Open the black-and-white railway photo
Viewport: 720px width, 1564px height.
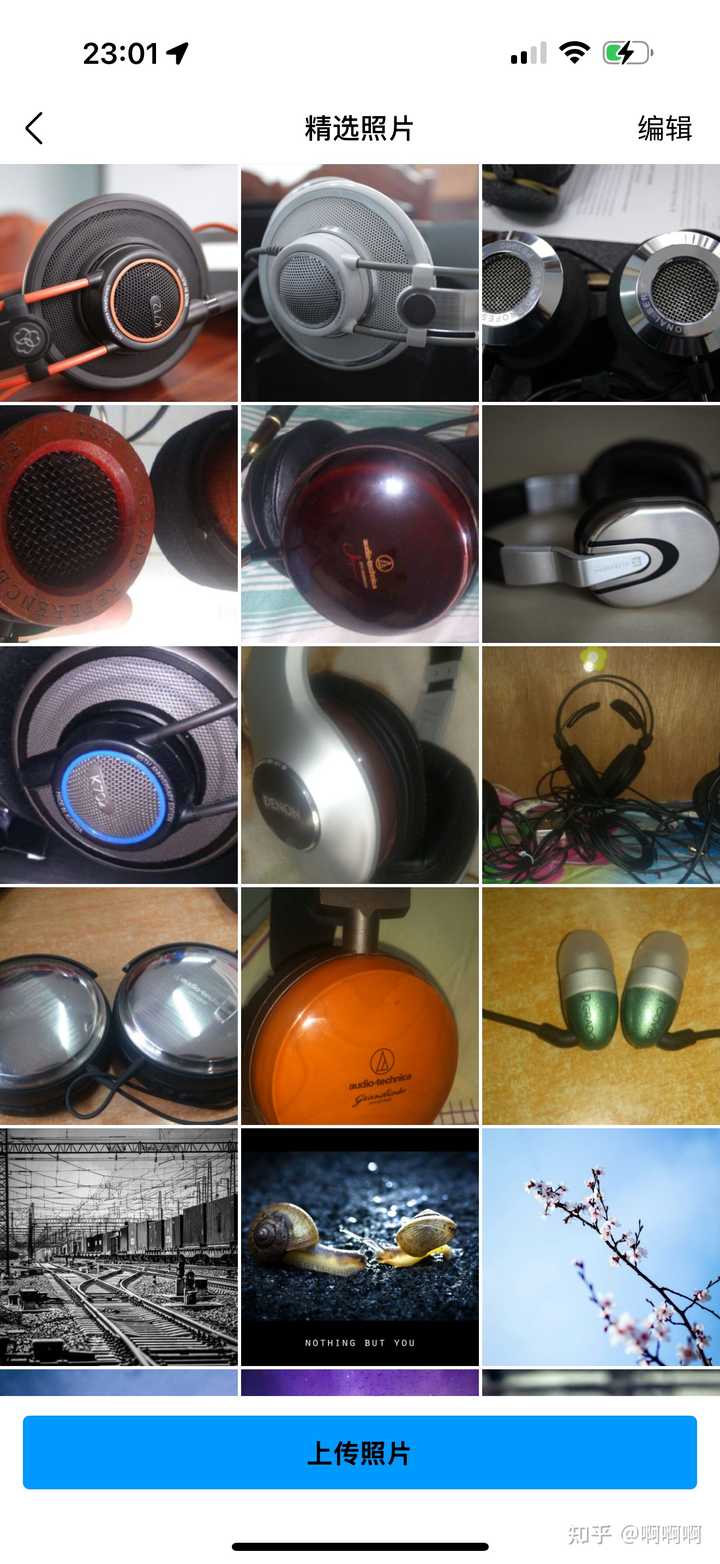[x=119, y=1247]
